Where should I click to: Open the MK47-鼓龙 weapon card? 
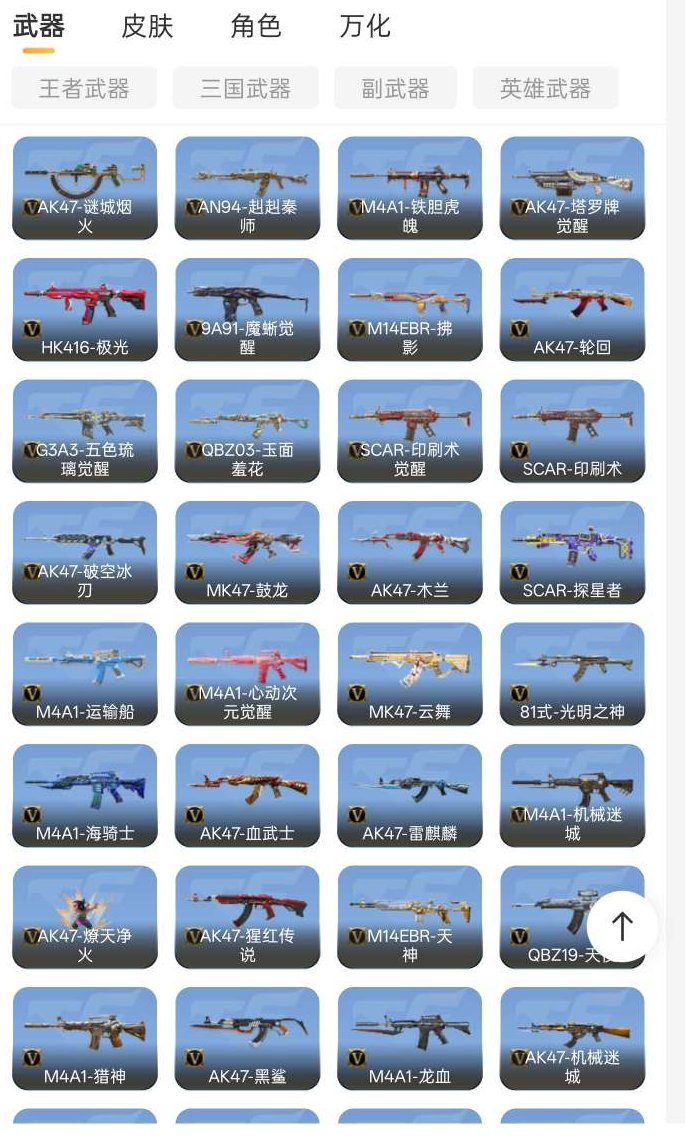(x=247, y=552)
